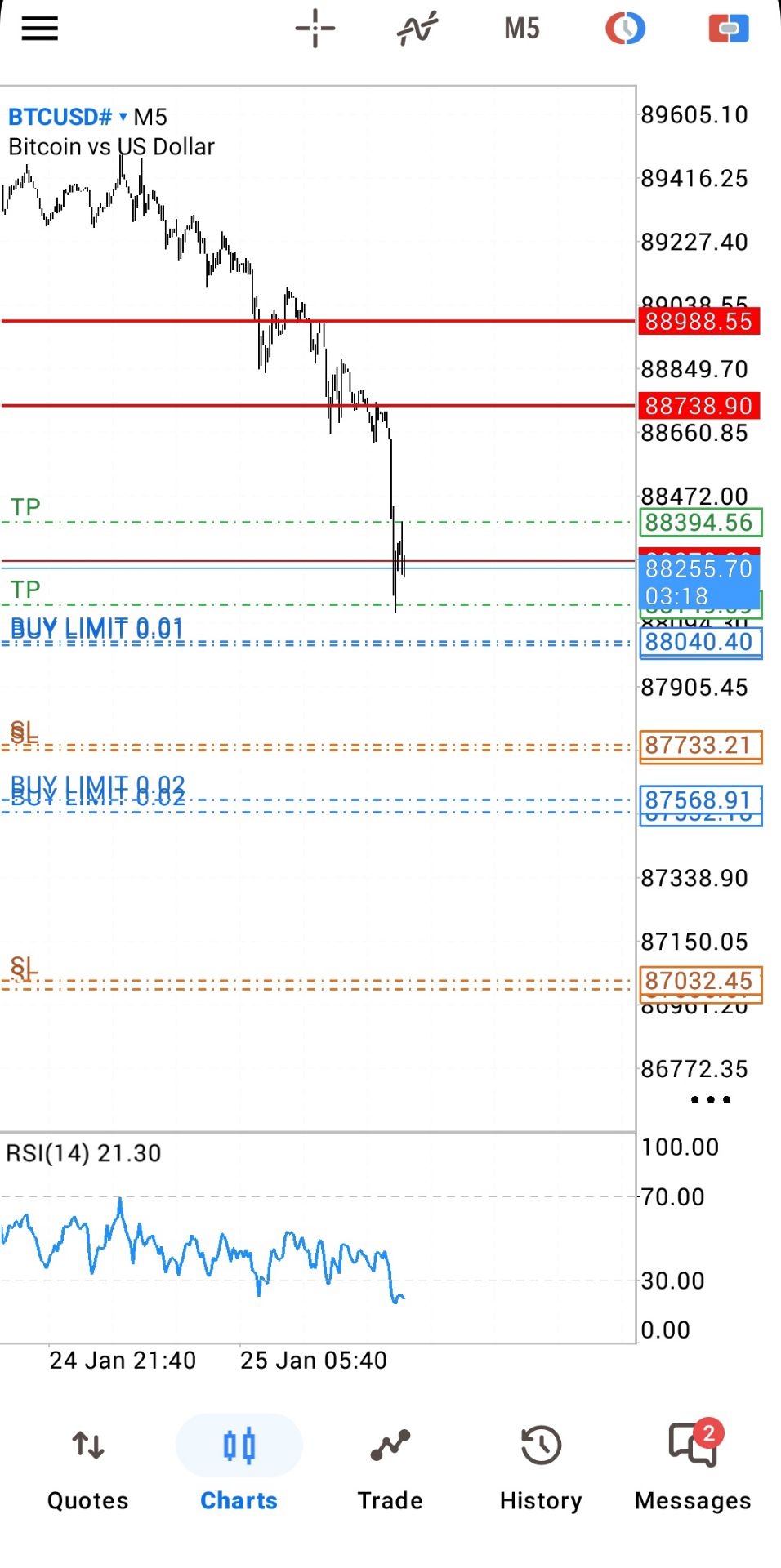The width and height of the screenshot is (781, 1568).
Task: Open the indicators list
Action: click(x=417, y=29)
